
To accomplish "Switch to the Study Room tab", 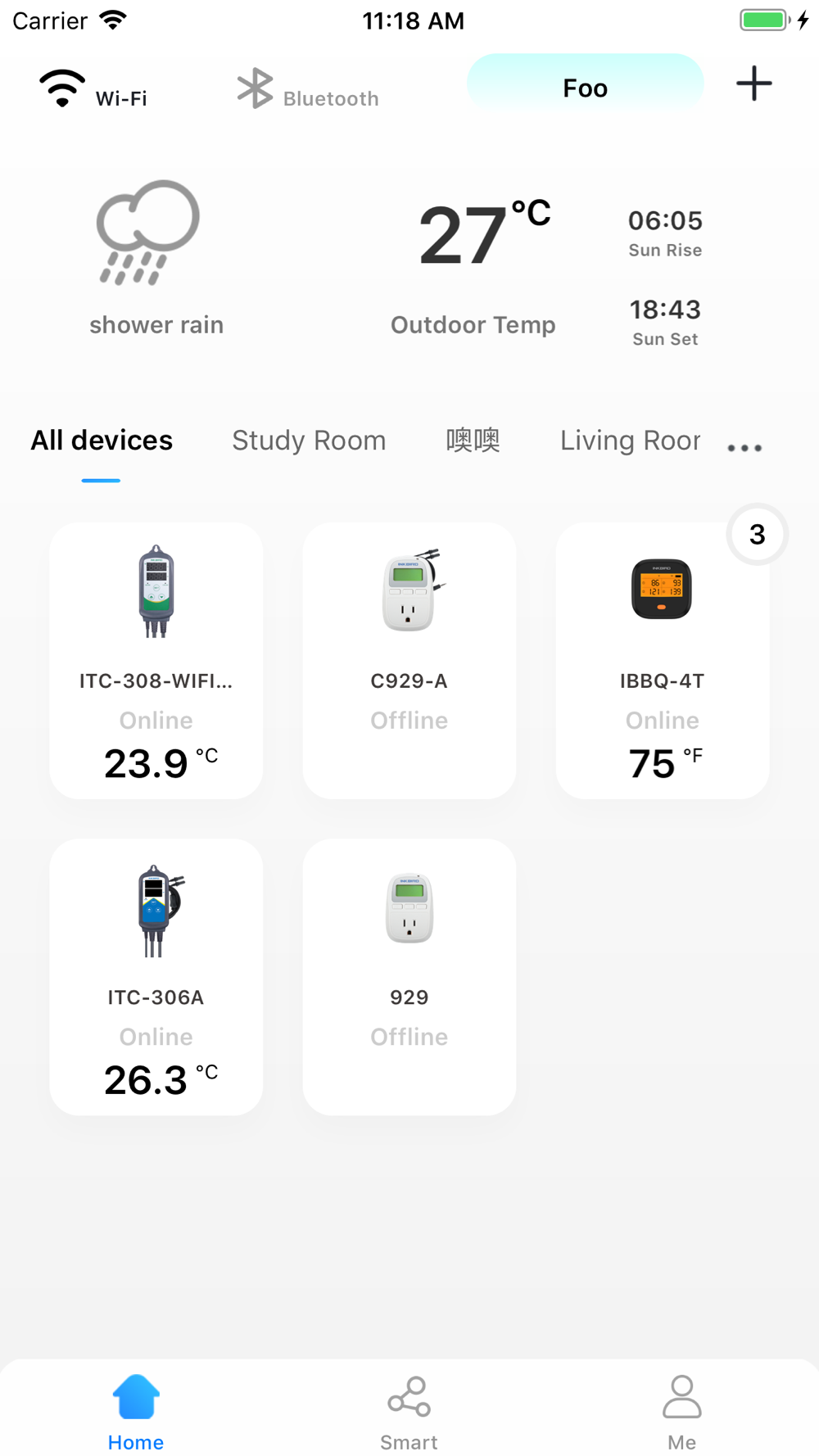I will click(309, 441).
